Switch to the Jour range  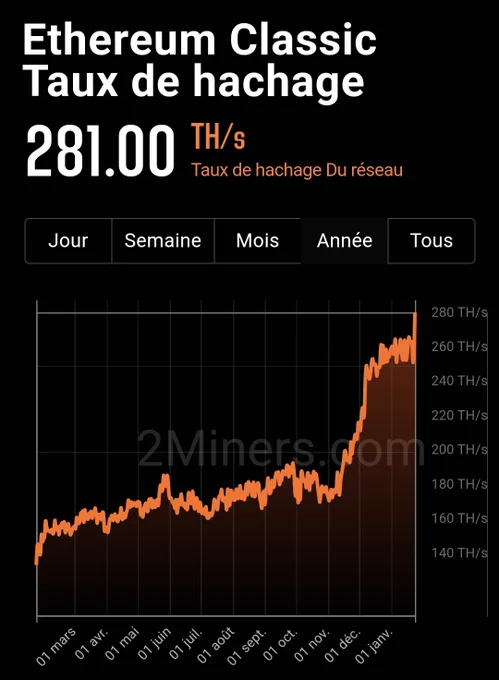68,241
